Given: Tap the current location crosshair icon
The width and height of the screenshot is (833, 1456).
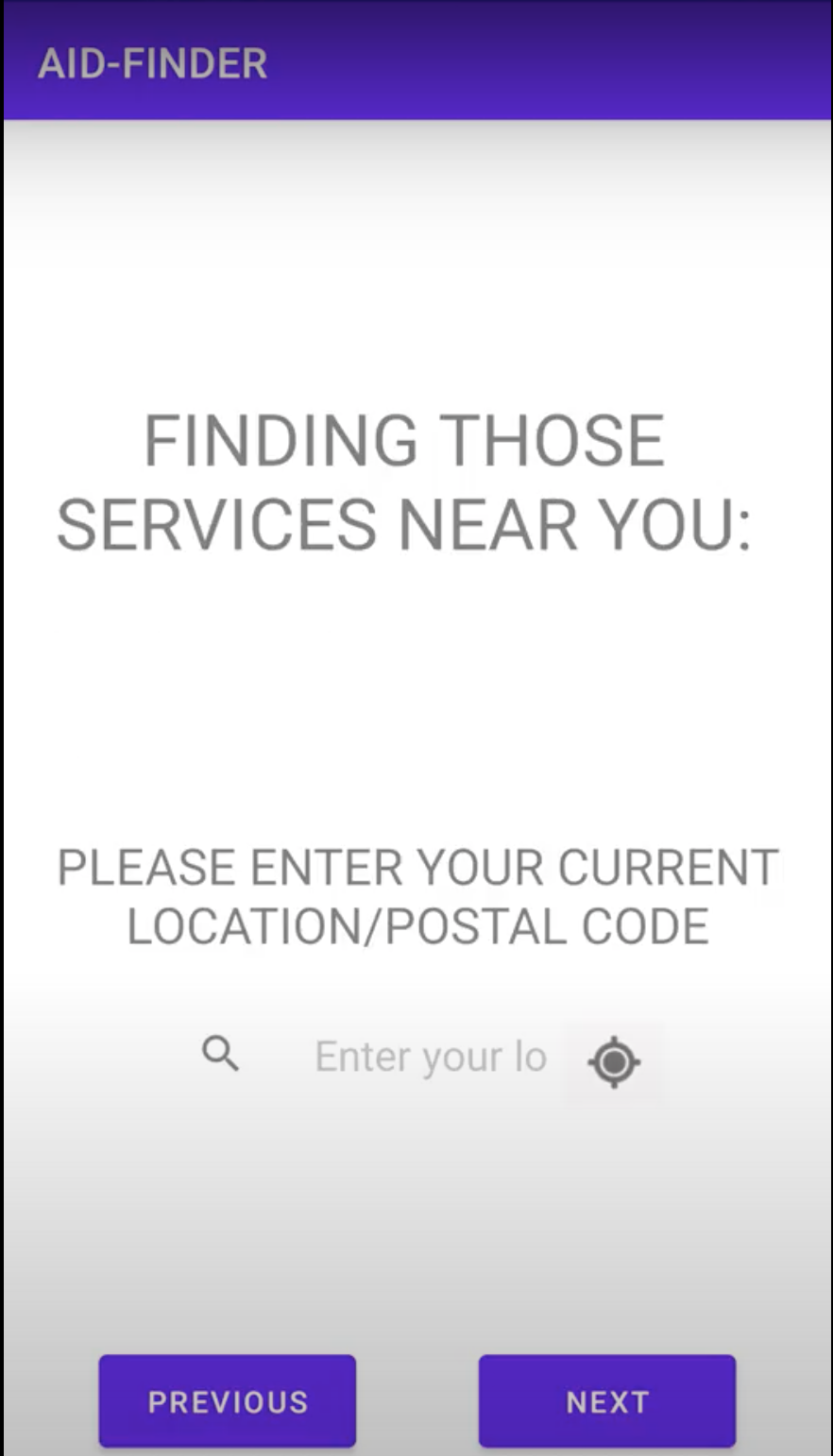Looking at the screenshot, I should [614, 1061].
